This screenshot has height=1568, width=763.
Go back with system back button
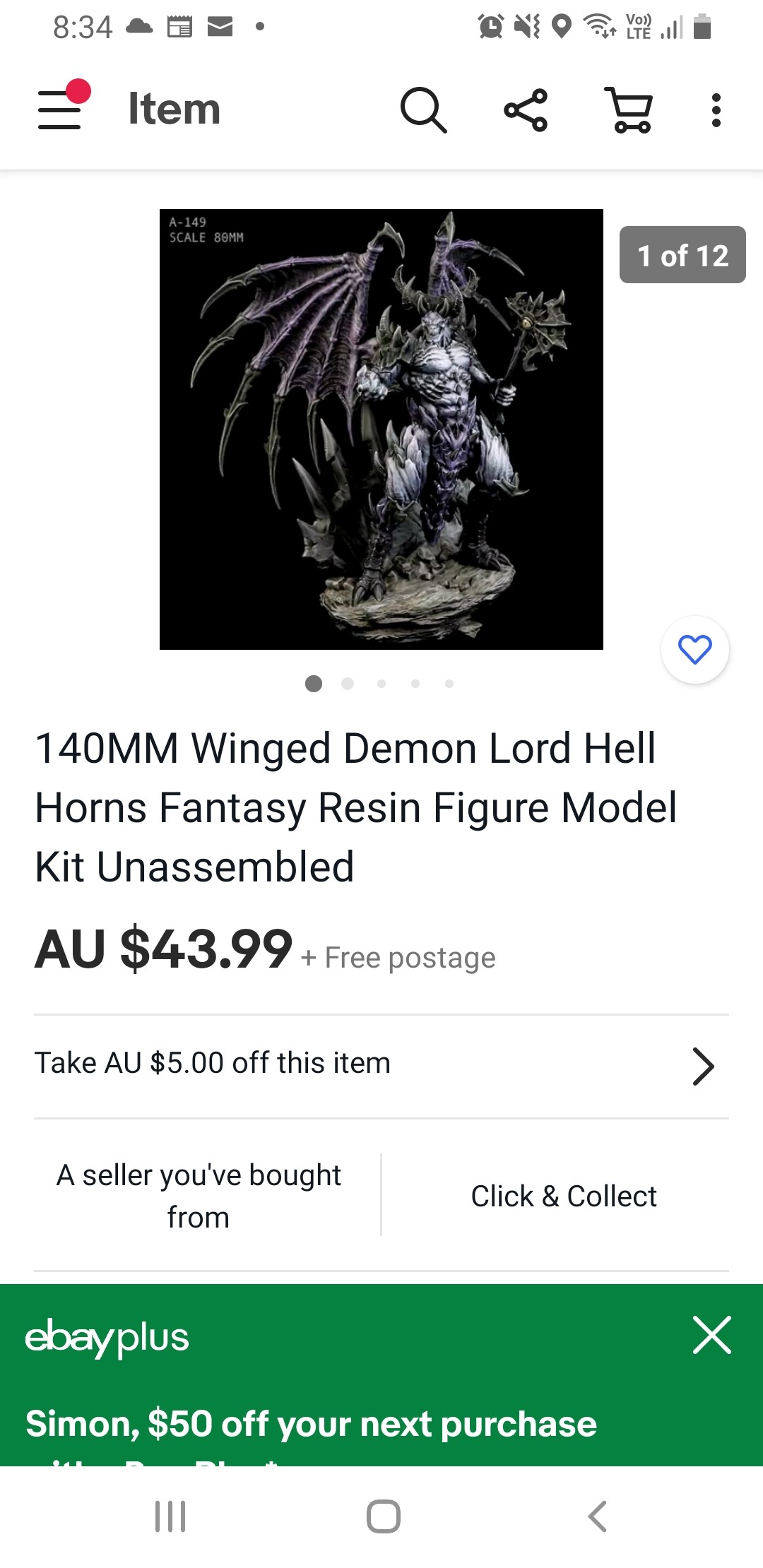[x=598, y=1516]
